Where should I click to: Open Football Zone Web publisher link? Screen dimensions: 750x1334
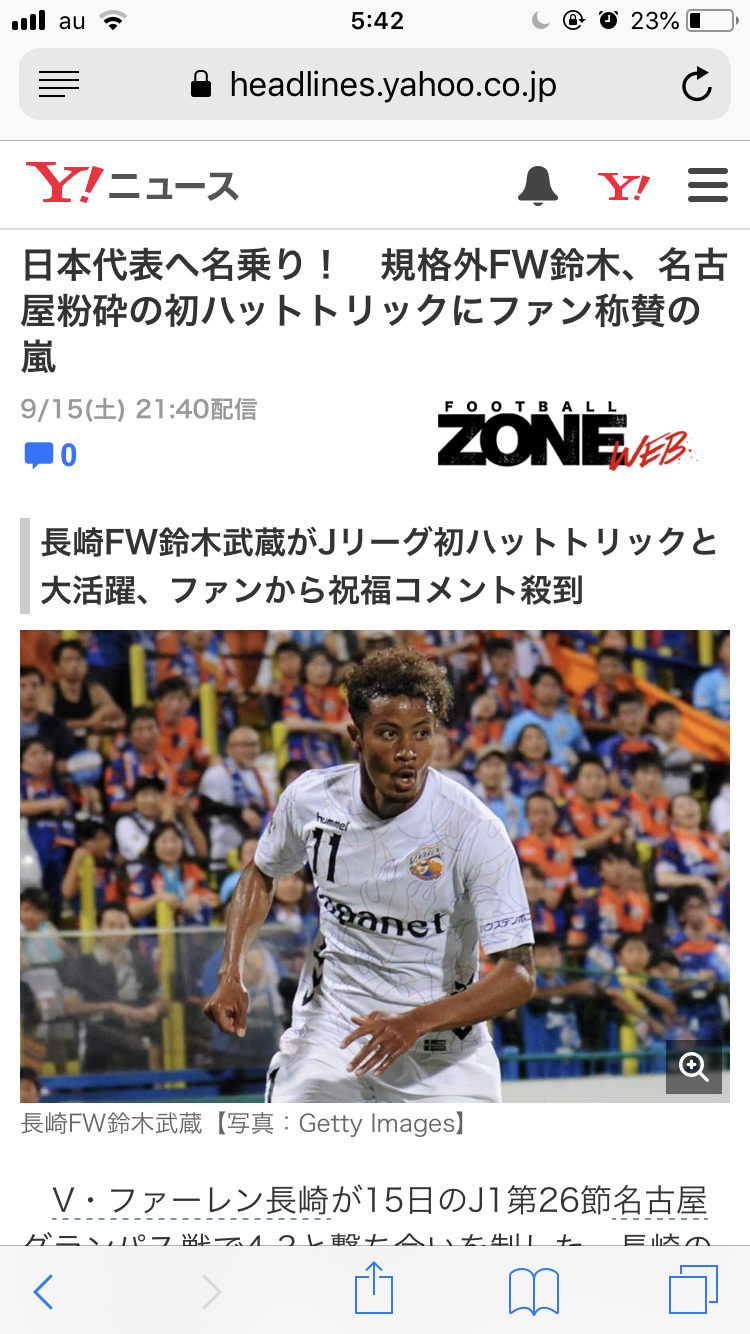point(569,436)
